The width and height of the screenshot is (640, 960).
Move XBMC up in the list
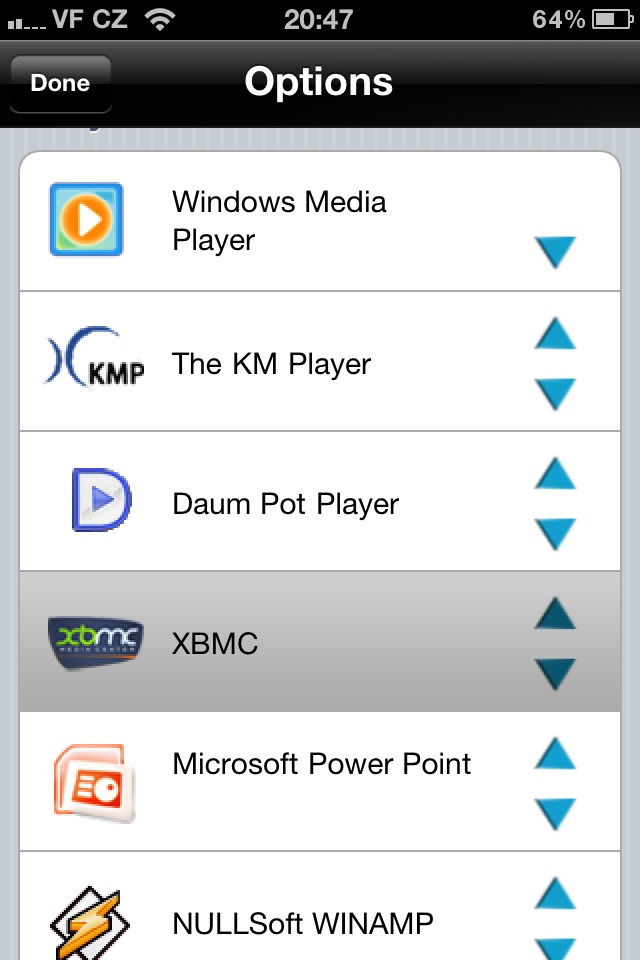coord(555,614)
